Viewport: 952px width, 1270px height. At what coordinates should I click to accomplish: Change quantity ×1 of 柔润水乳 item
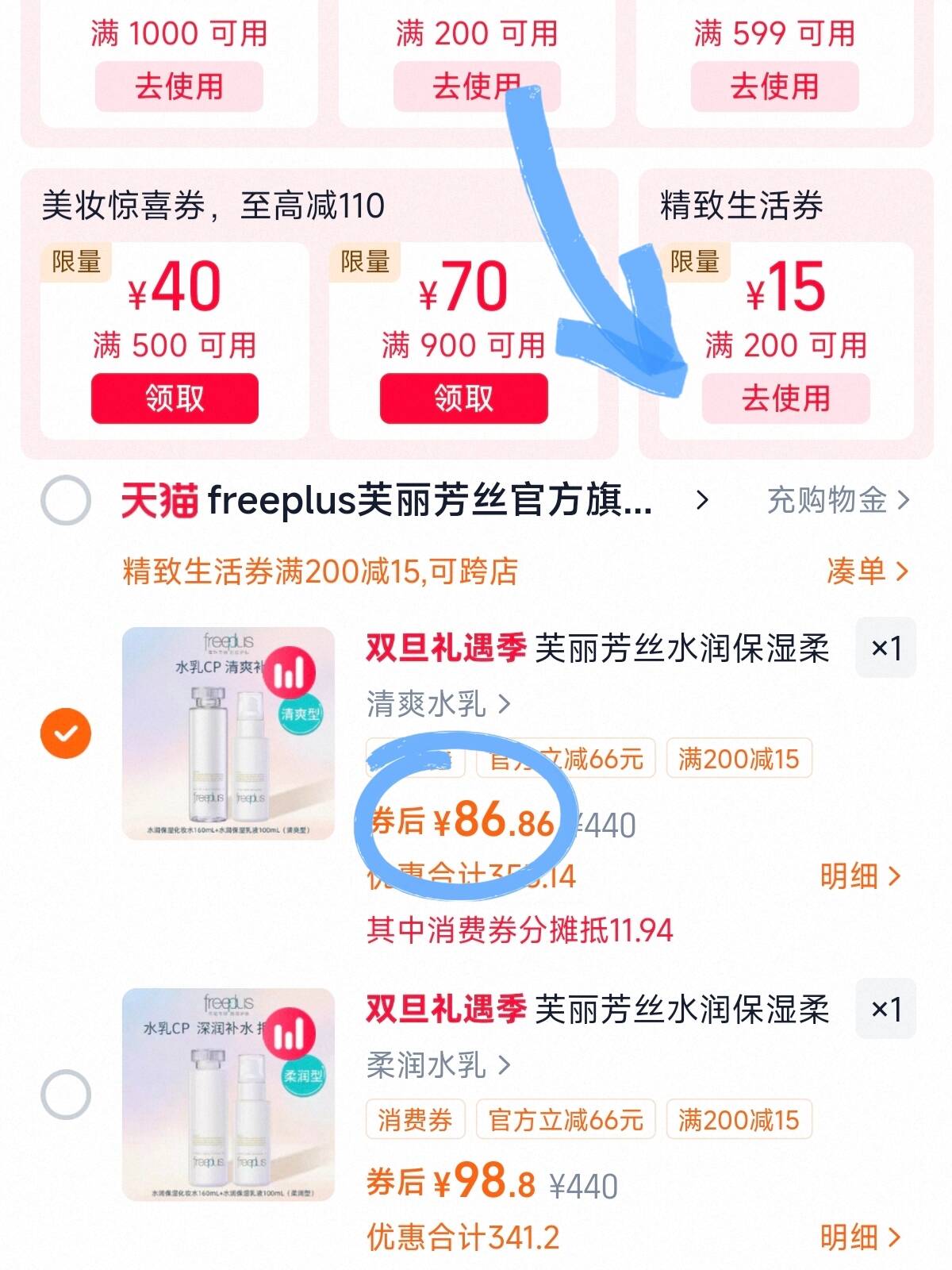(x=885, y=1009)
